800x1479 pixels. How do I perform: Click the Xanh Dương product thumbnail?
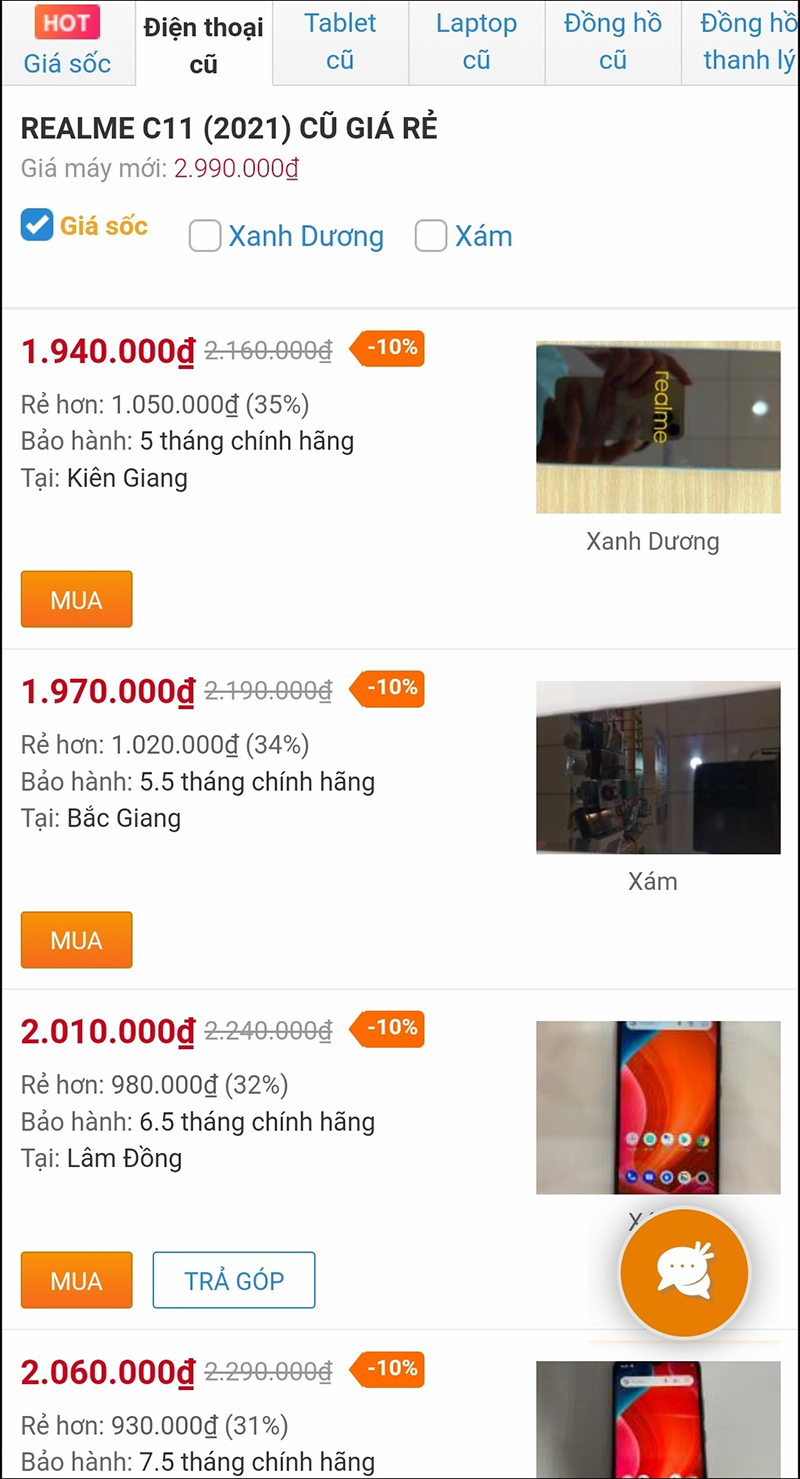pos(658,427)
